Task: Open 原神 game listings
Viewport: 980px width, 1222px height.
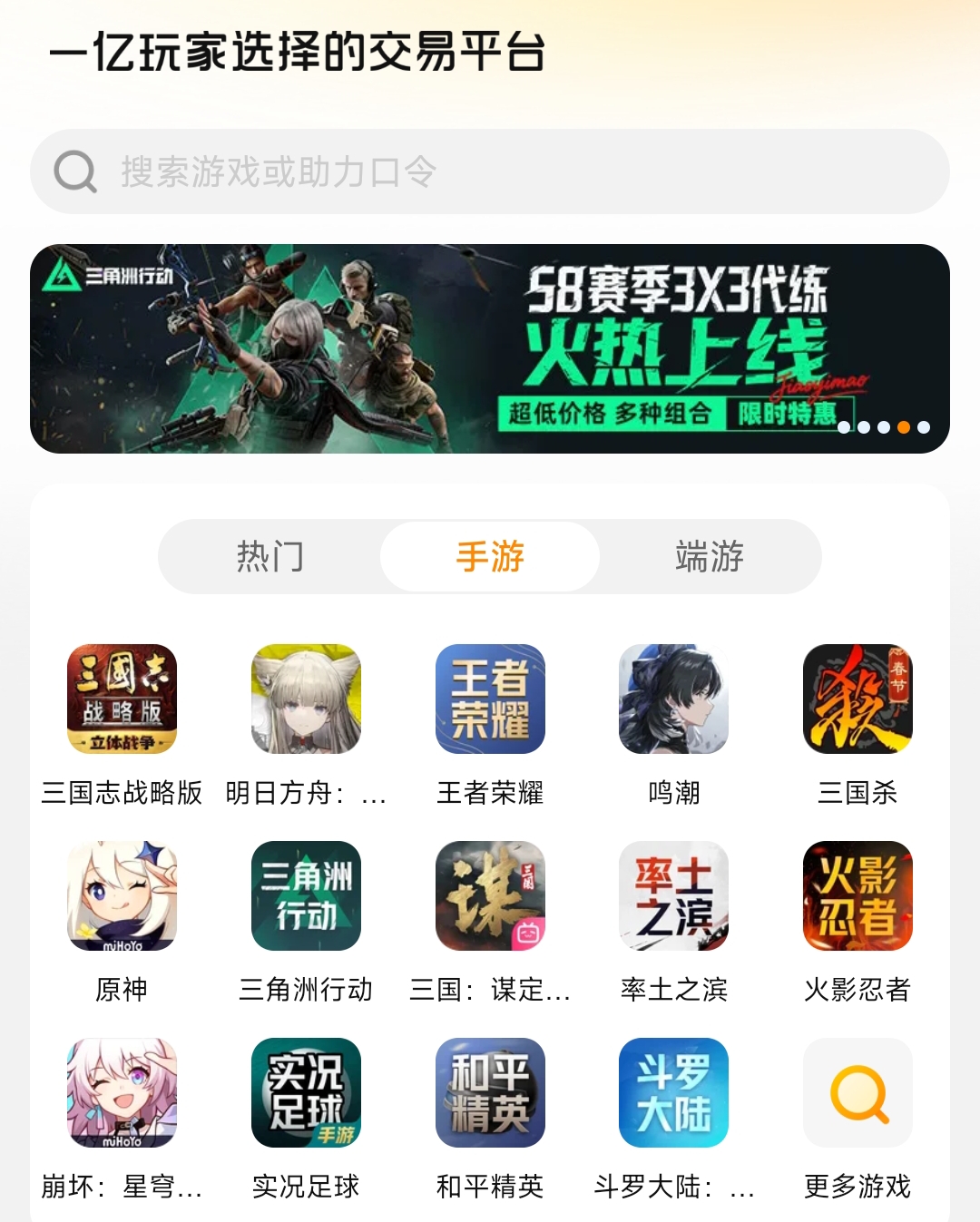Action: pos(122,896)
